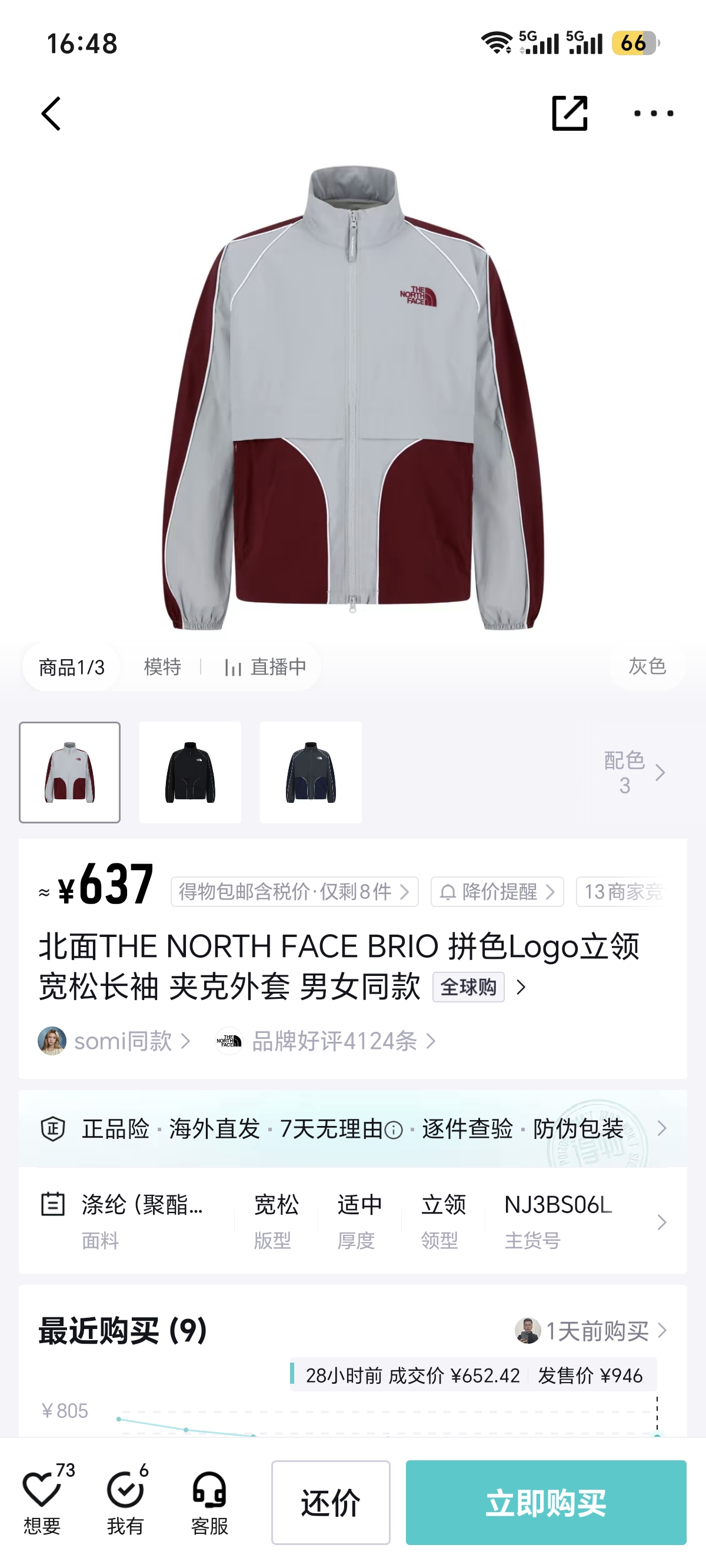Tap 立即购买 to buy now
This screenshot has width=706, height=1568.
click(546, 1502)
